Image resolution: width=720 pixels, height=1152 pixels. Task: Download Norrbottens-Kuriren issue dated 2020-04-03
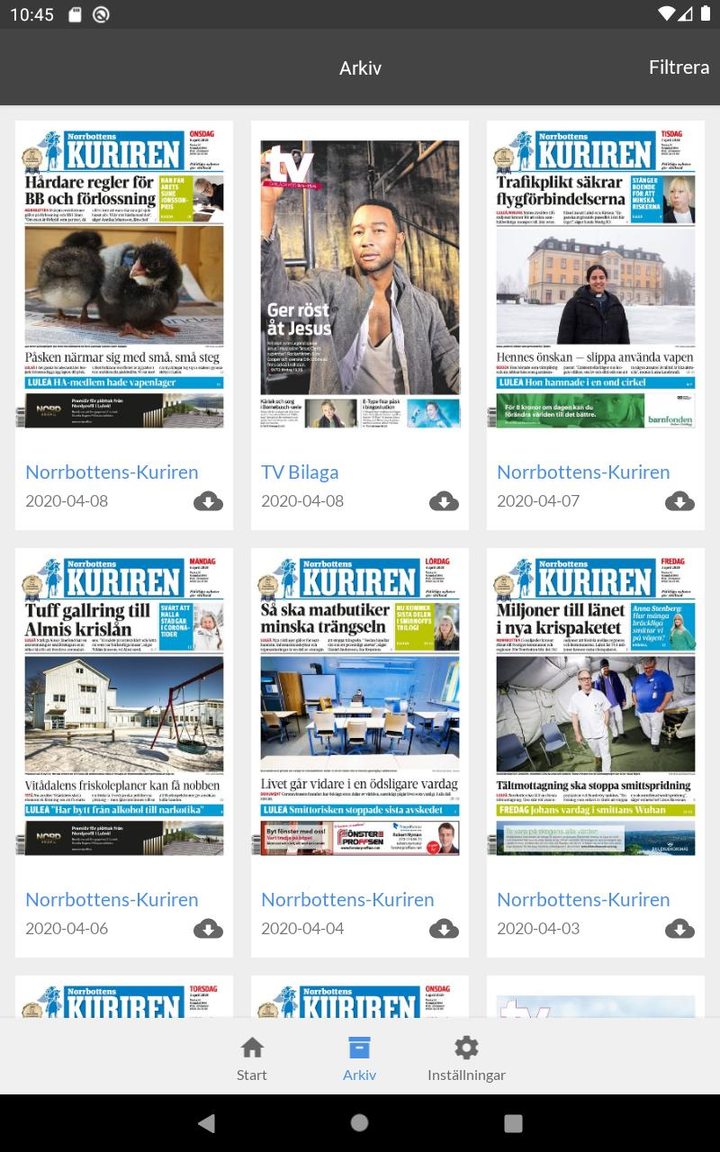[x=680, y=929]
